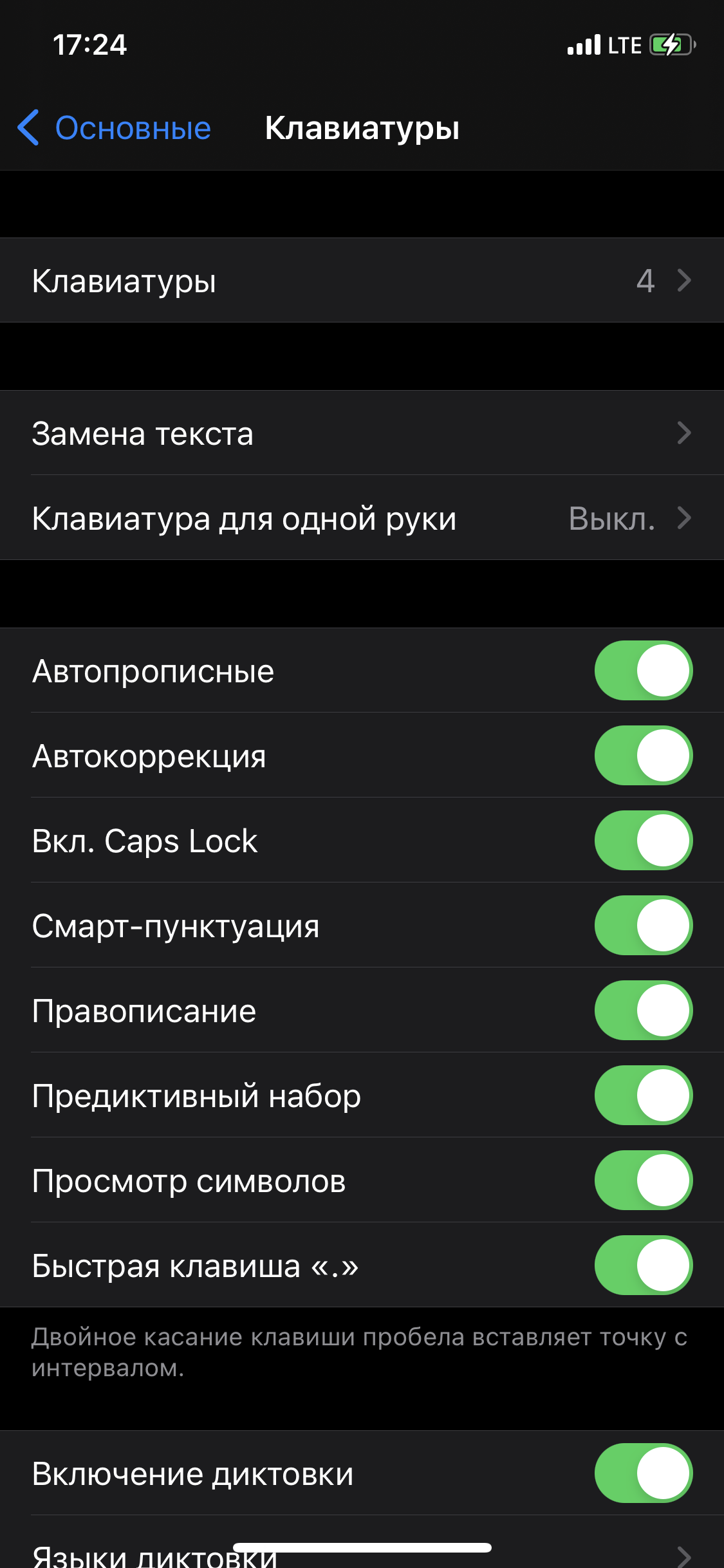Tap the back arrow to Основные
724x1568 pixels.
pos(30,128)
